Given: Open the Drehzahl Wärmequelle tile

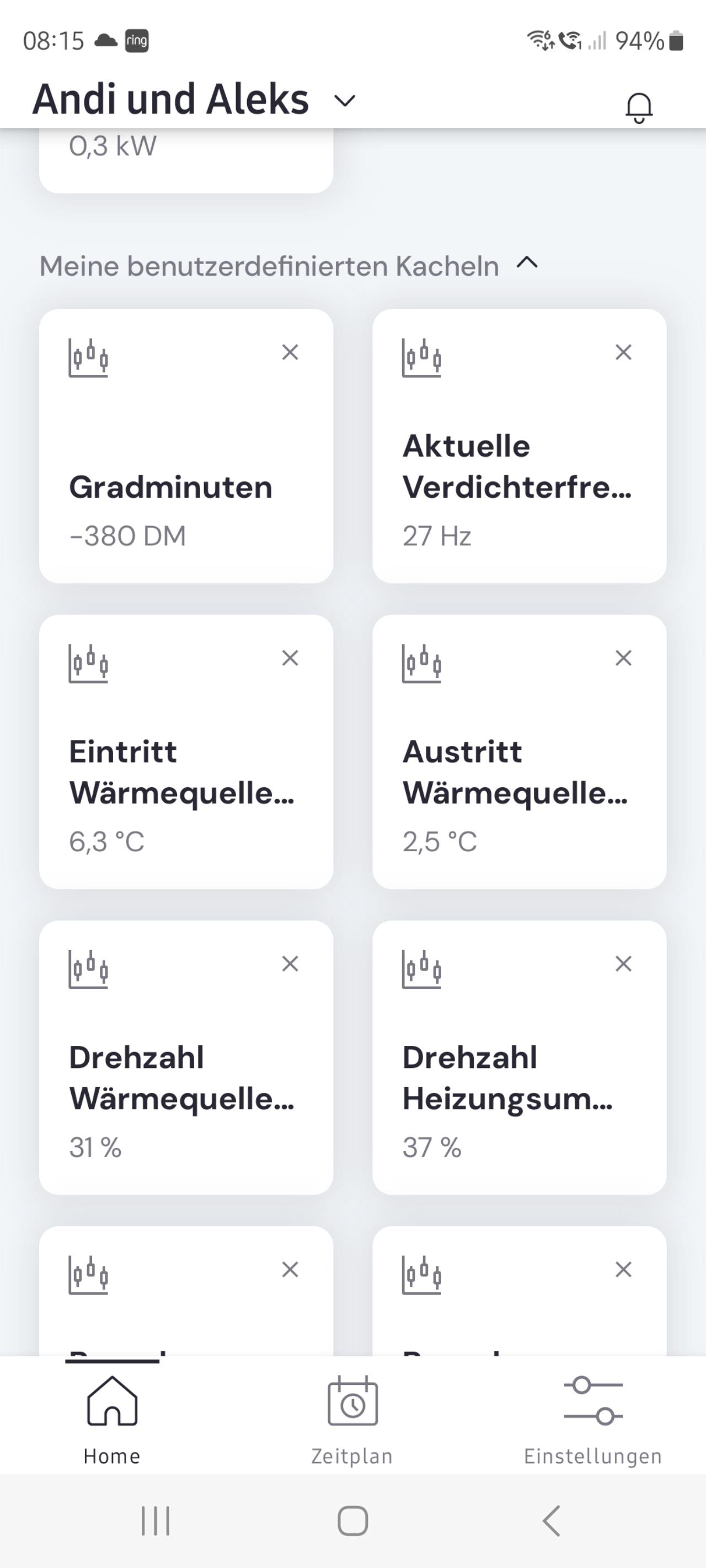Looking at the screenshot, I should pos(186,1084).
